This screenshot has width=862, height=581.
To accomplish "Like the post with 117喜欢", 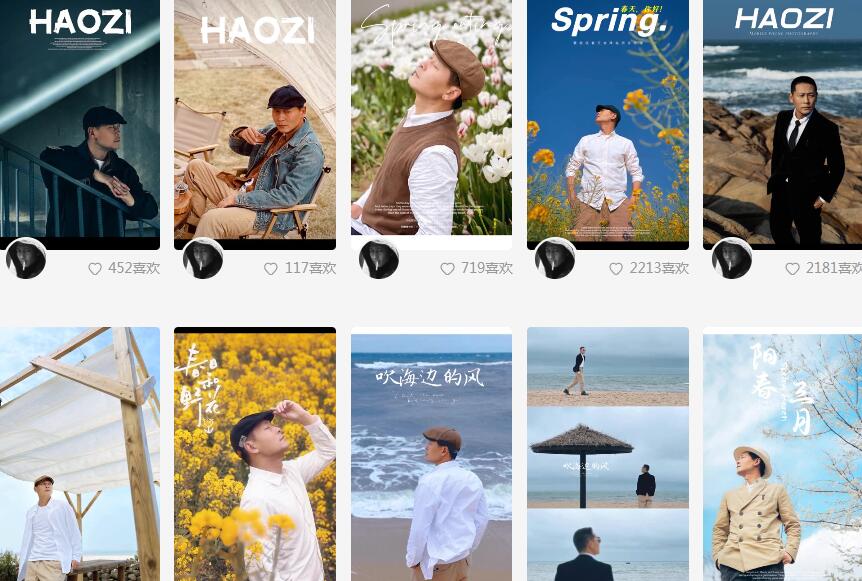I will pyautogui.click(x=271, y=269).
